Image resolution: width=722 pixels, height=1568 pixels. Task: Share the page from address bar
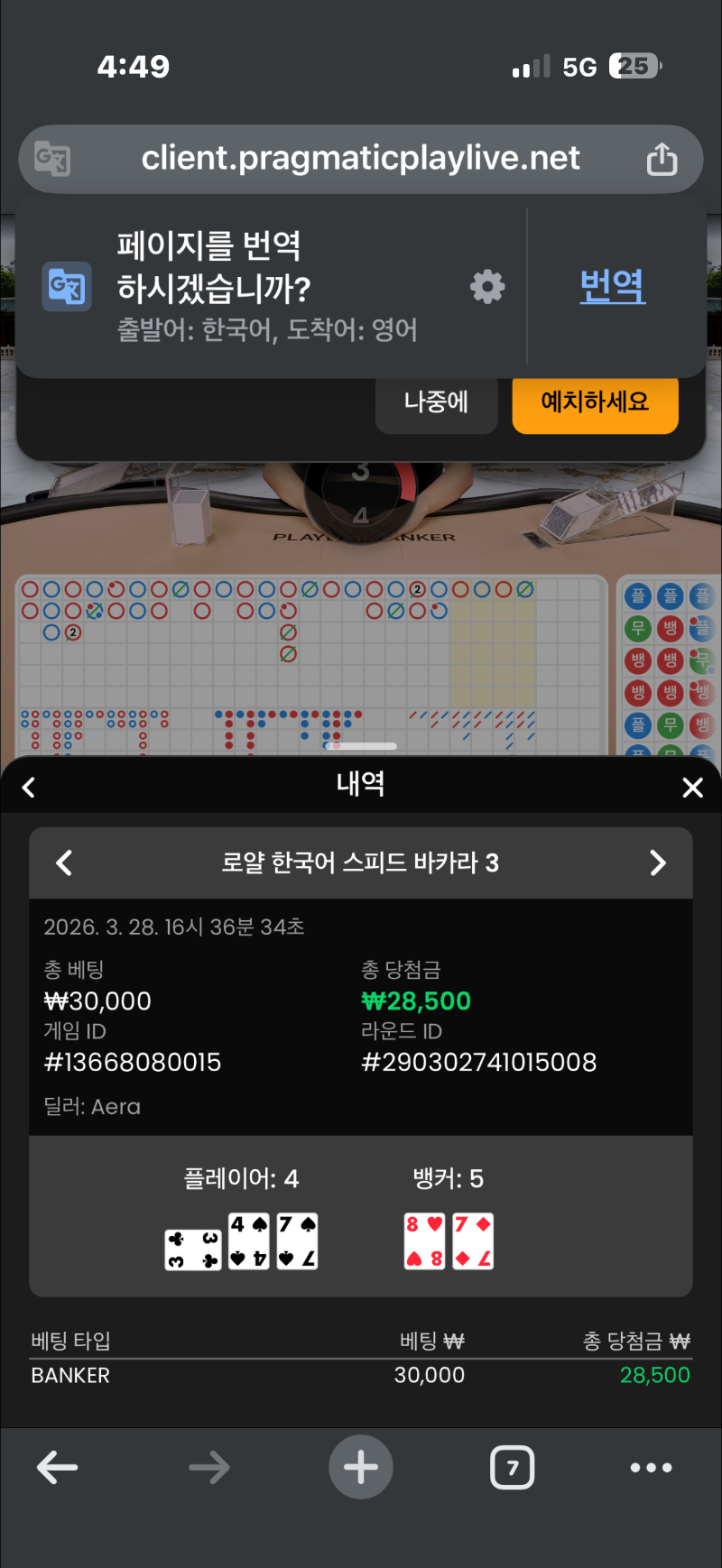(x=662, y=159)
